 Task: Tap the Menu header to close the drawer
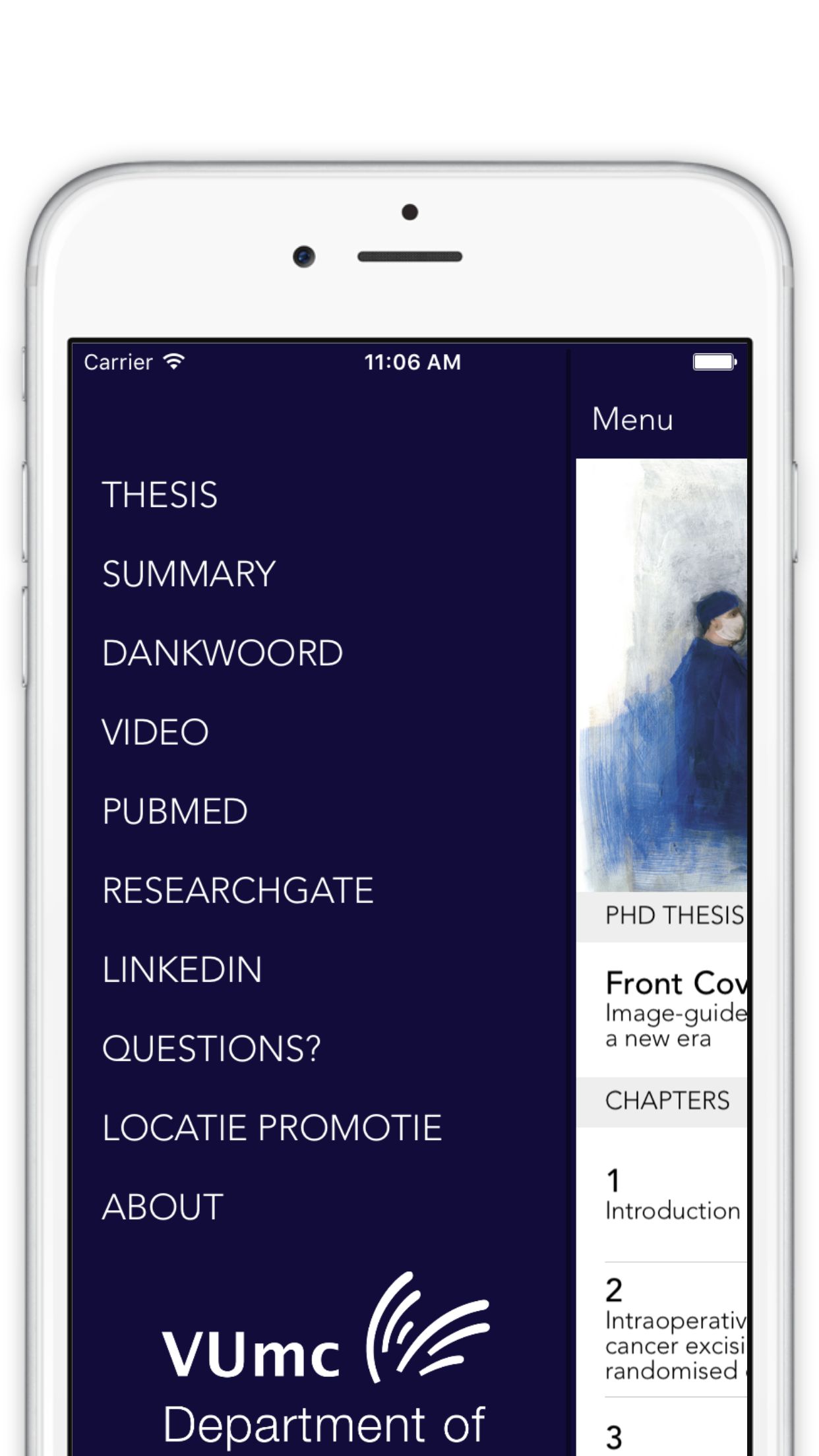click(631, 419)
